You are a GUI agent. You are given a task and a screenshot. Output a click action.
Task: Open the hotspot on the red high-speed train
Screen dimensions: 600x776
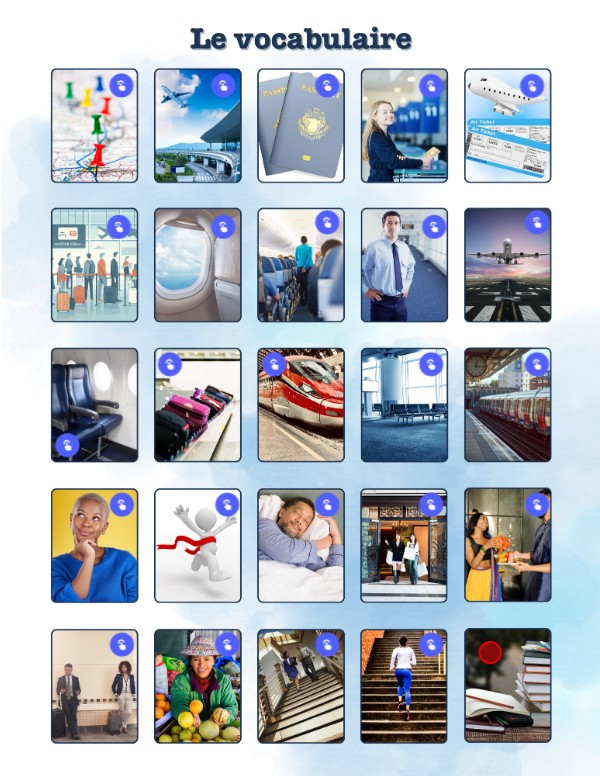(x=274, y=365)
